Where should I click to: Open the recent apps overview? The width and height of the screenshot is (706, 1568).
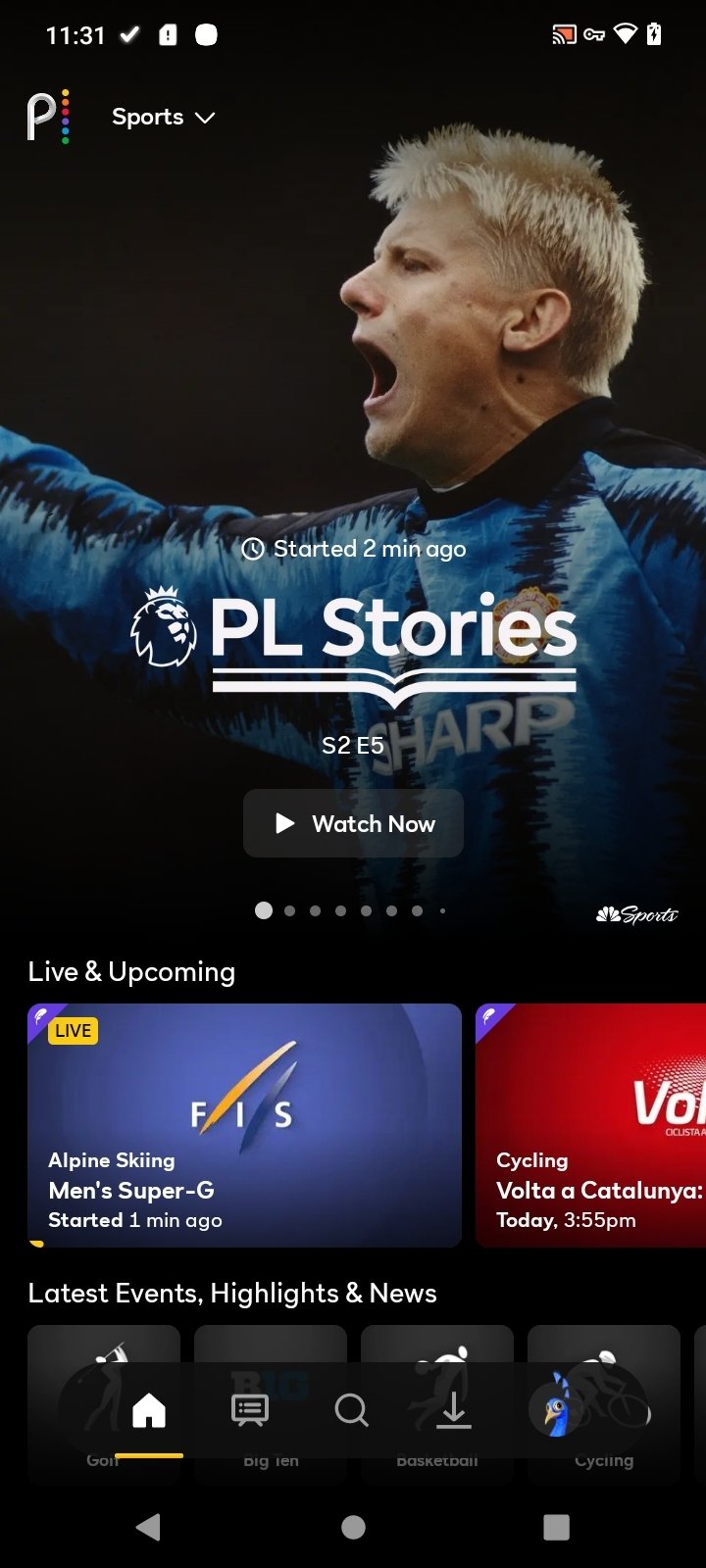[x=556, y=1527]
